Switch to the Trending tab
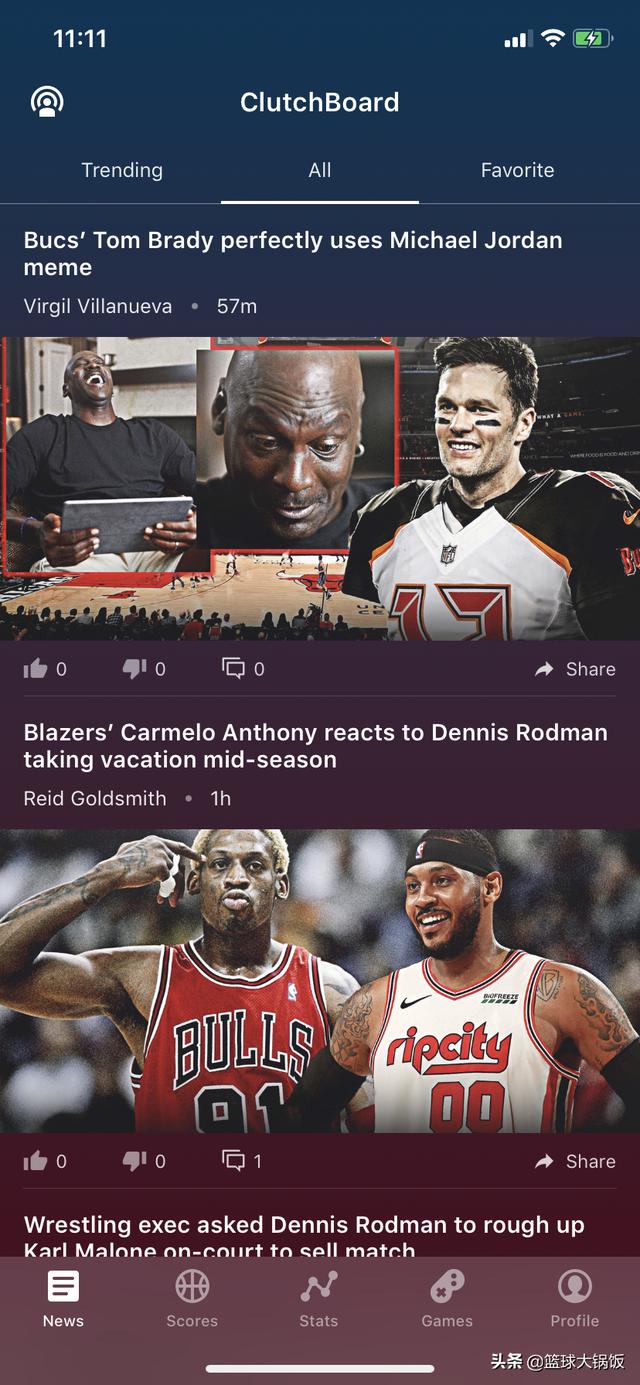 [x=122, y=170]
